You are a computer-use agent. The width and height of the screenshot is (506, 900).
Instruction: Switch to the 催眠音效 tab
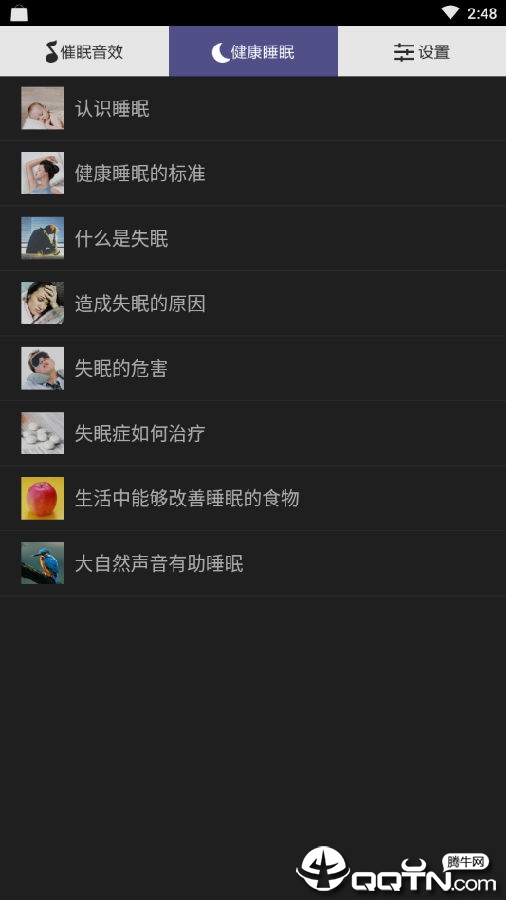coord(84,51)
